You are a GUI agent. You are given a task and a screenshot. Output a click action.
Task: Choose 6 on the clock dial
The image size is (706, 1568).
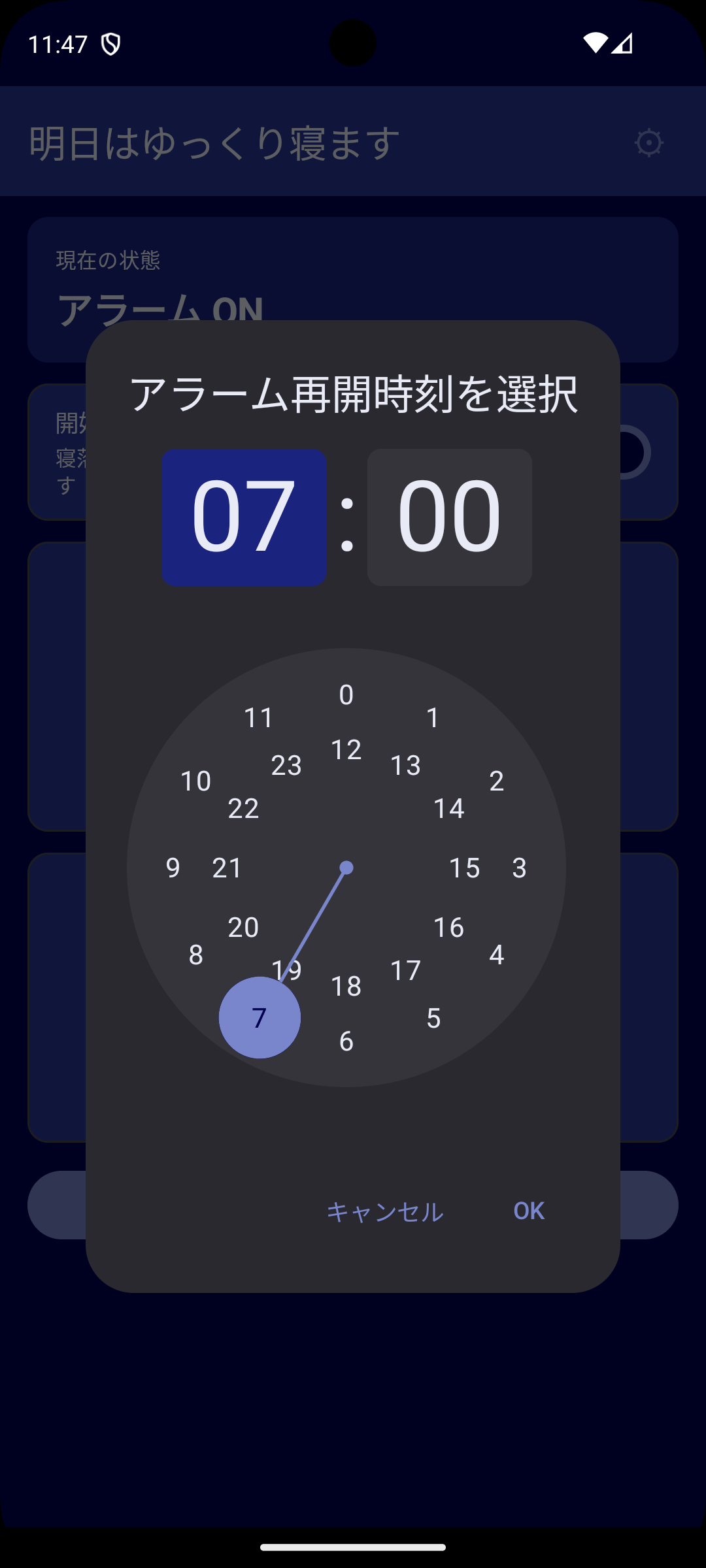pos(346,1041)
